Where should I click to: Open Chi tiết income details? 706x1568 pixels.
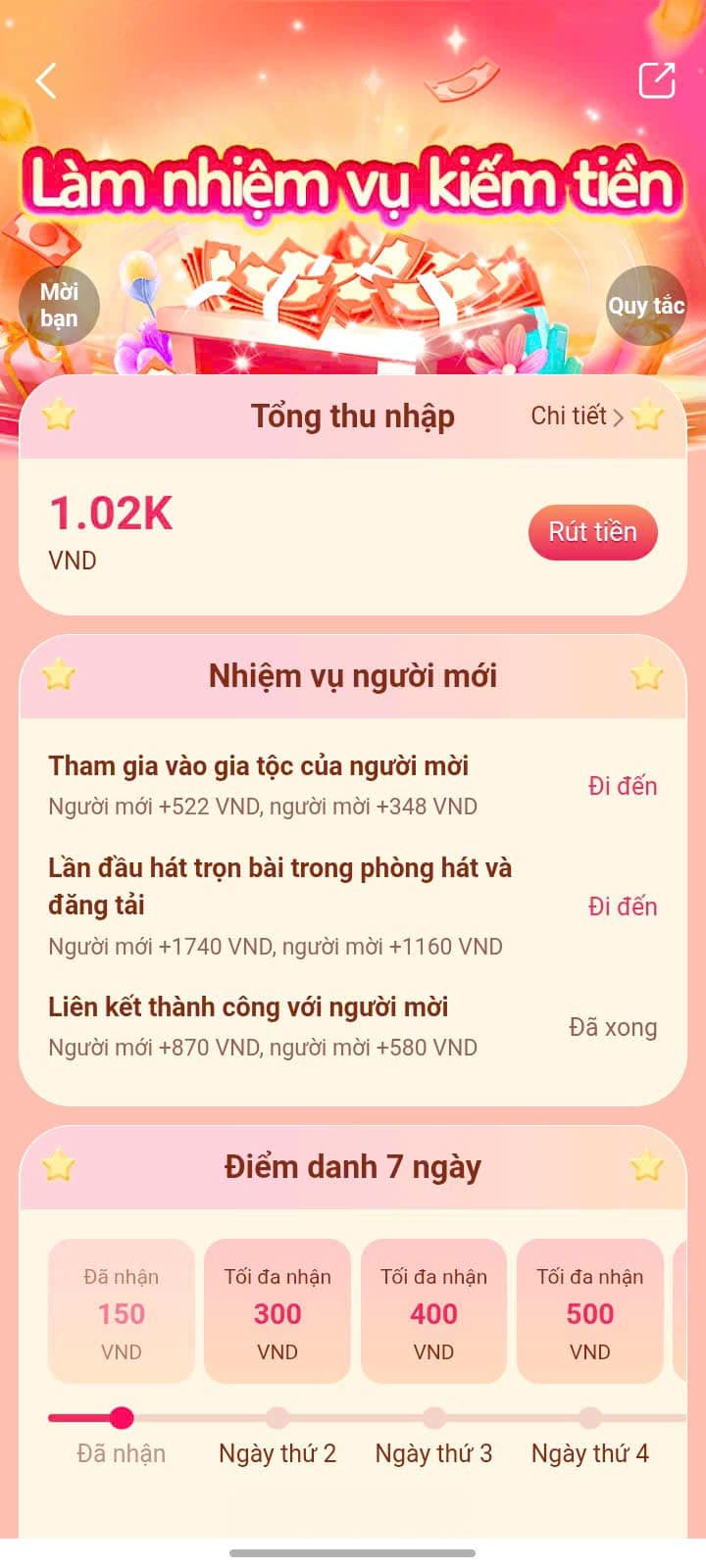[577, 416]
